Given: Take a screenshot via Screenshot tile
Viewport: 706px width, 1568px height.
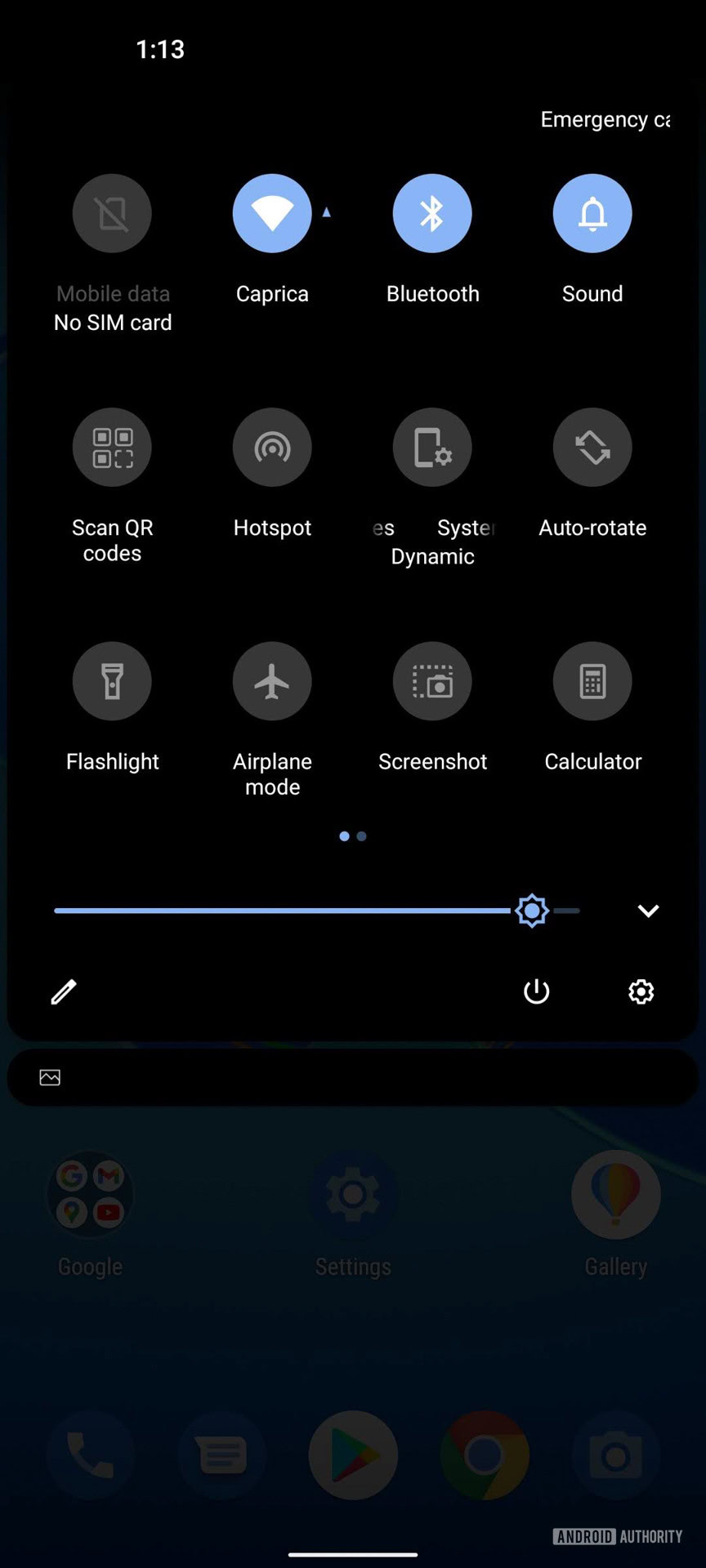Looking at the screenshot, I should 432,681.
